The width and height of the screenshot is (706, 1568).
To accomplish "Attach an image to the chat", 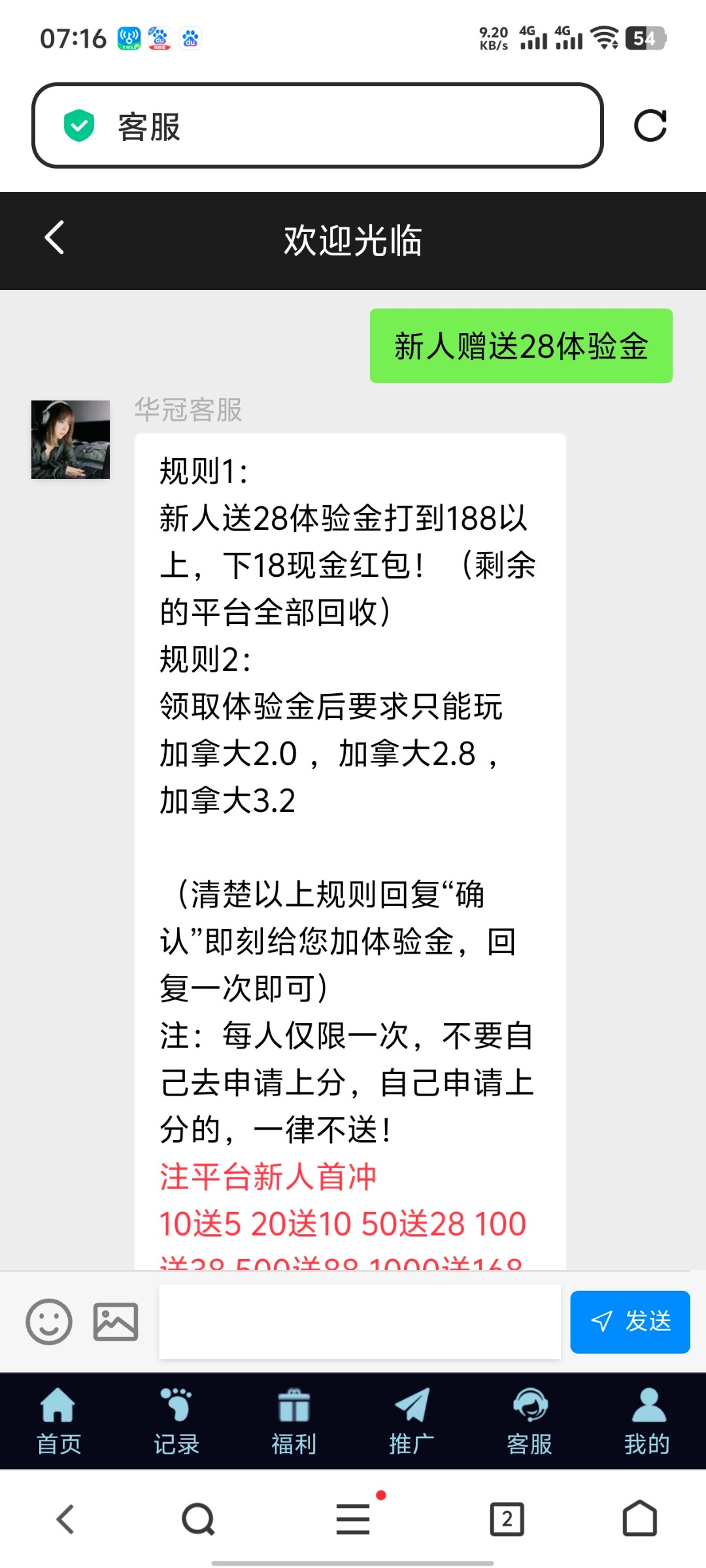I will 116,1322.
